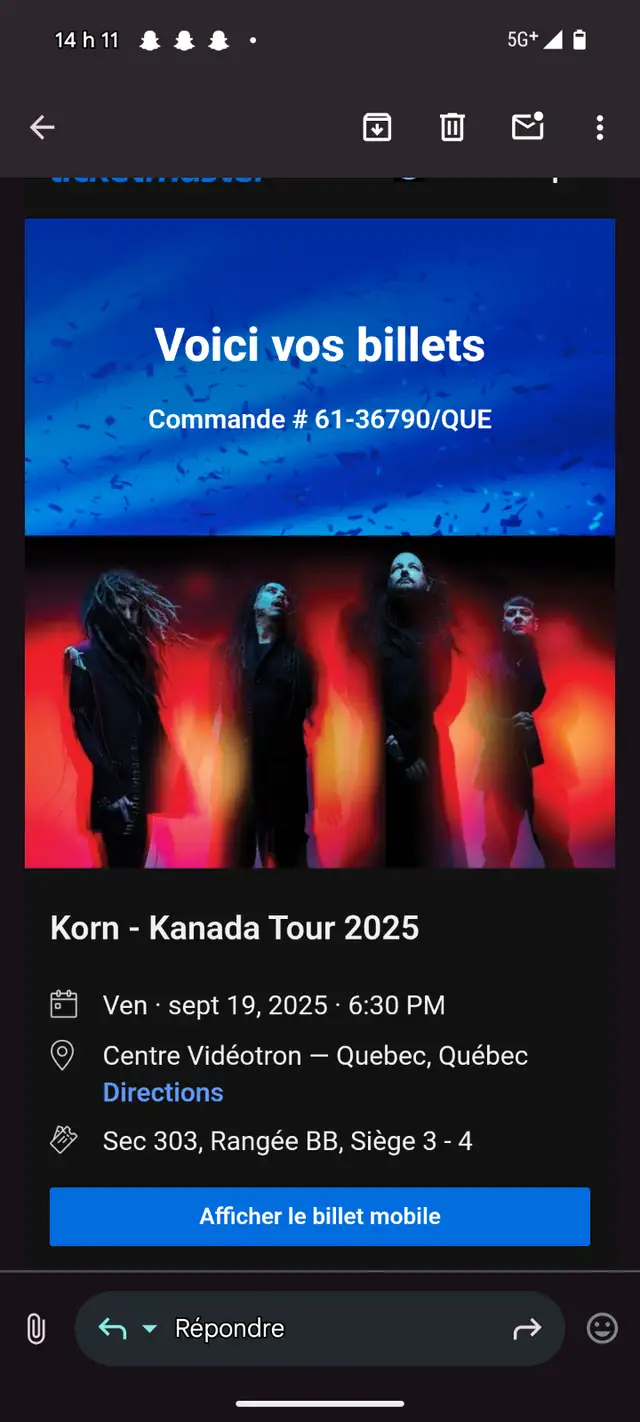Go back to the inbox

(42, 127)
